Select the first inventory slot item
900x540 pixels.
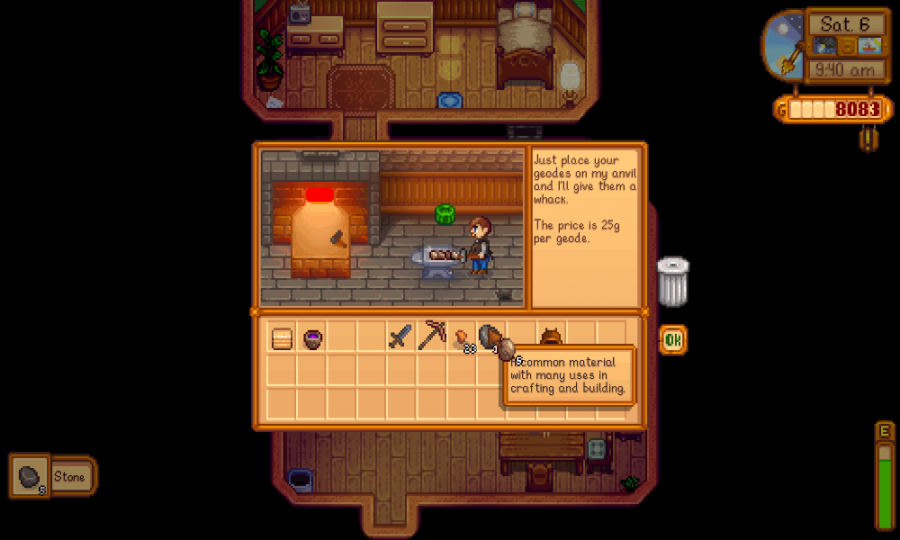282,339
